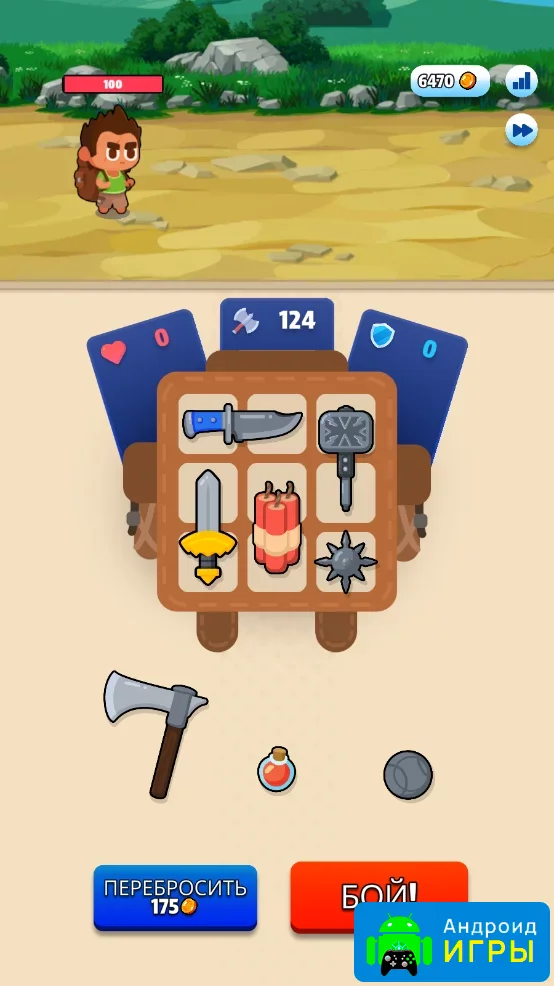The image size is (554, 986).
Task: Tap the dynamite bundle in the backpack
Action: (275, 527)
